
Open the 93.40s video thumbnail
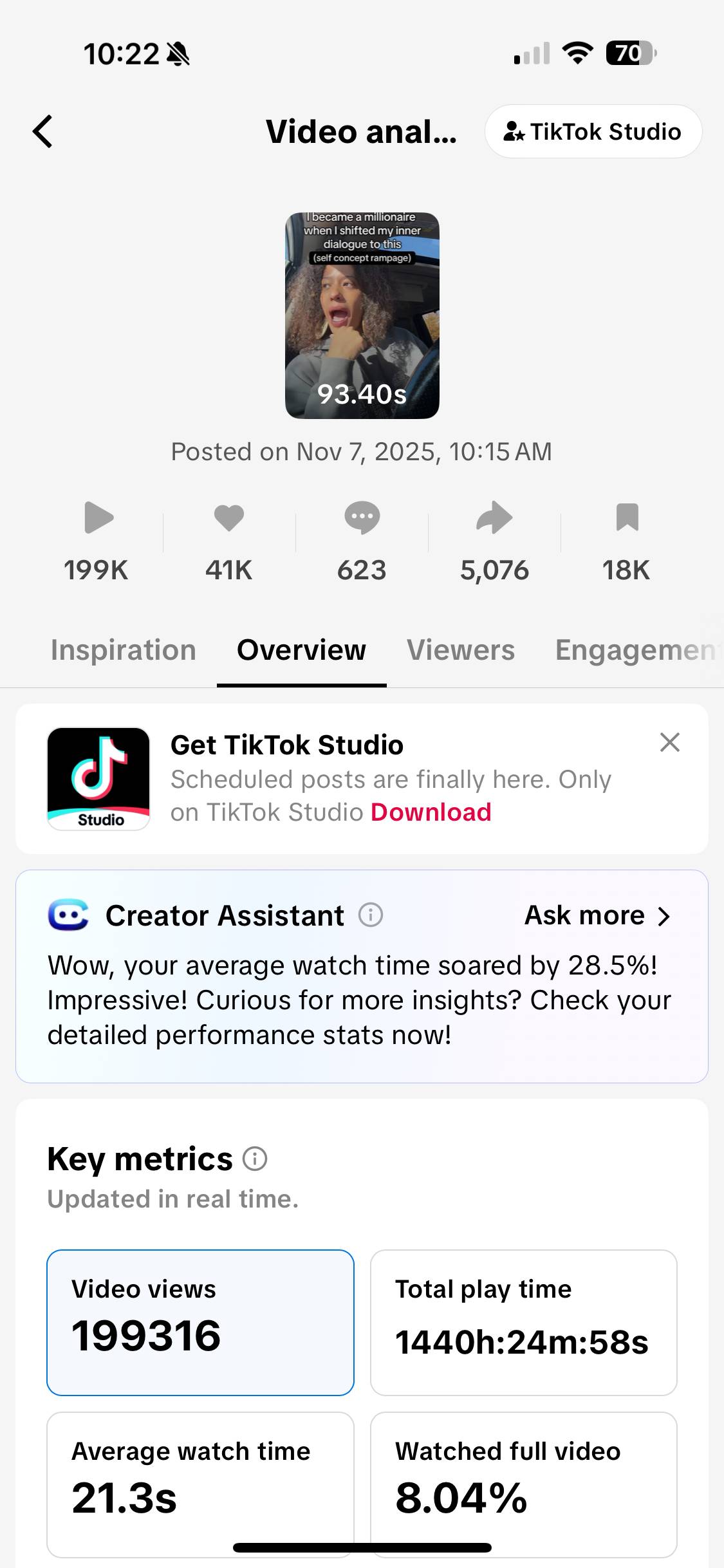tap(362, 315)
